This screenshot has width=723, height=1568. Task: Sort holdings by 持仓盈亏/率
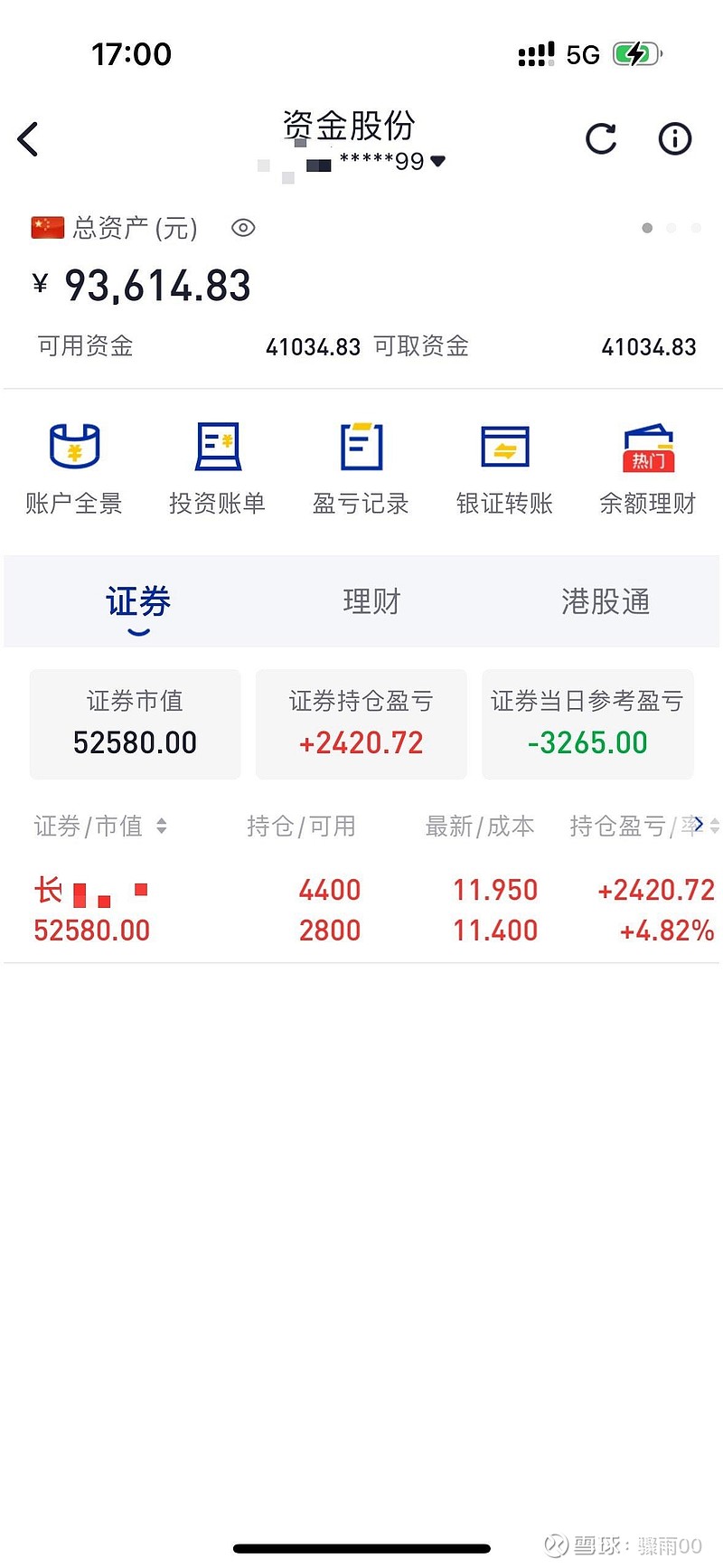click(643, 826)
